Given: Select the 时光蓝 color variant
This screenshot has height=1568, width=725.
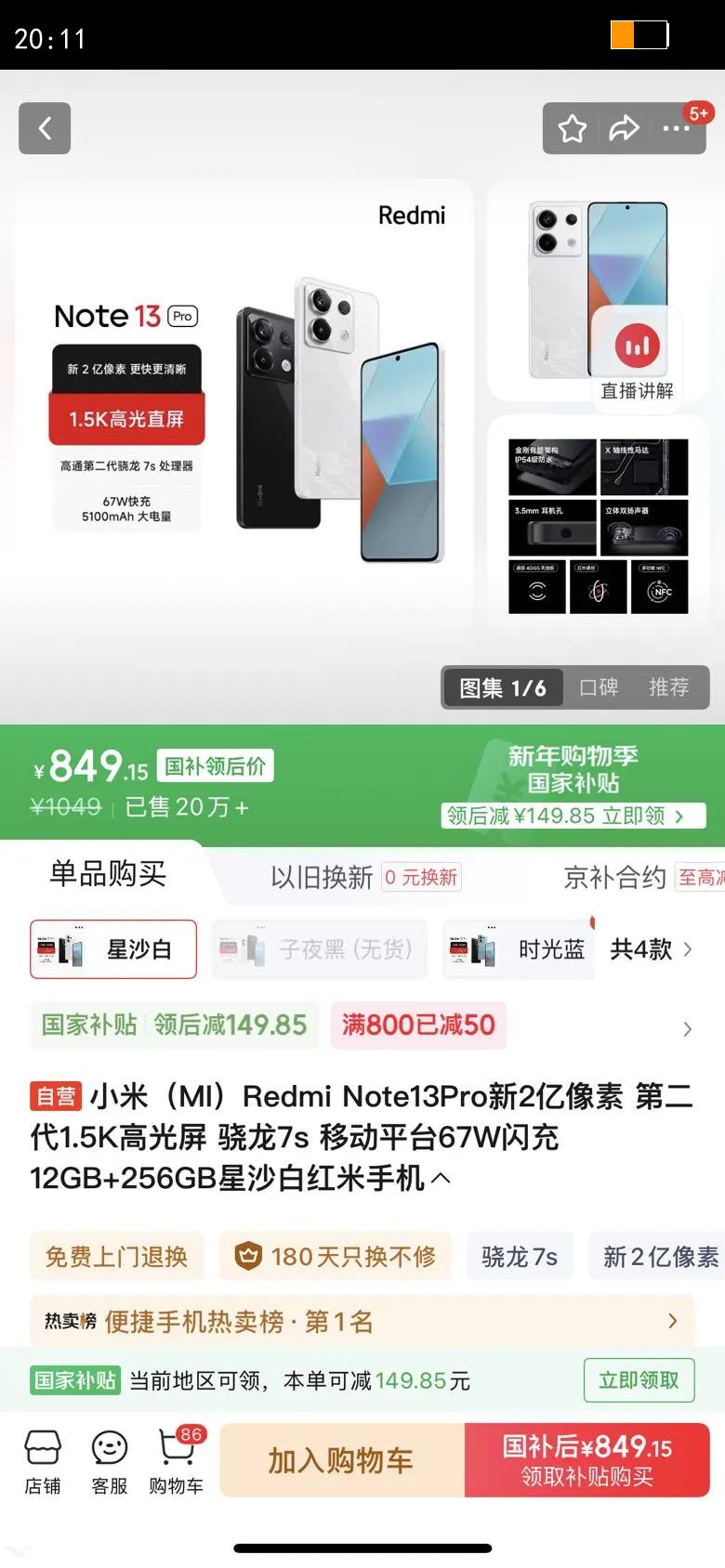Looking at the screenshot, I should (518, 948).
